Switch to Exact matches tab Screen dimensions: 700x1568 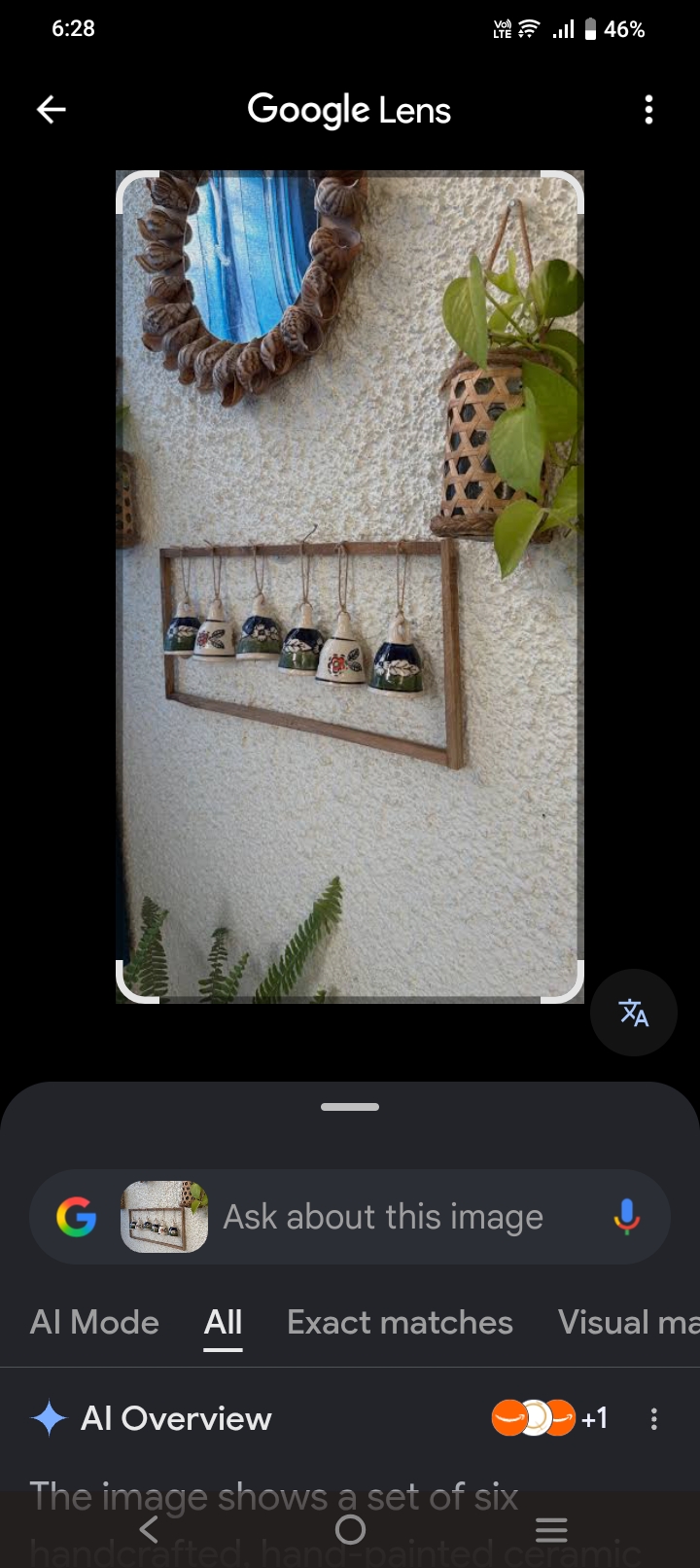400,1322
